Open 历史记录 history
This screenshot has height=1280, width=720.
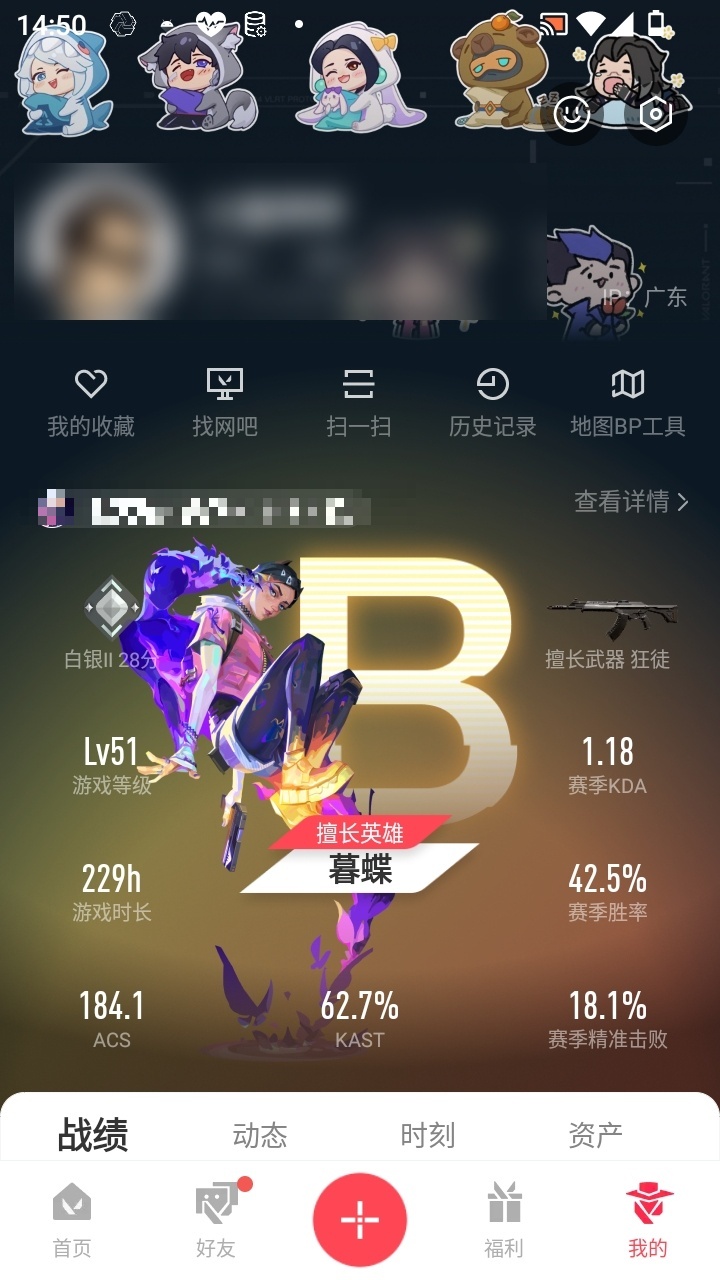(x=493, y=403)
